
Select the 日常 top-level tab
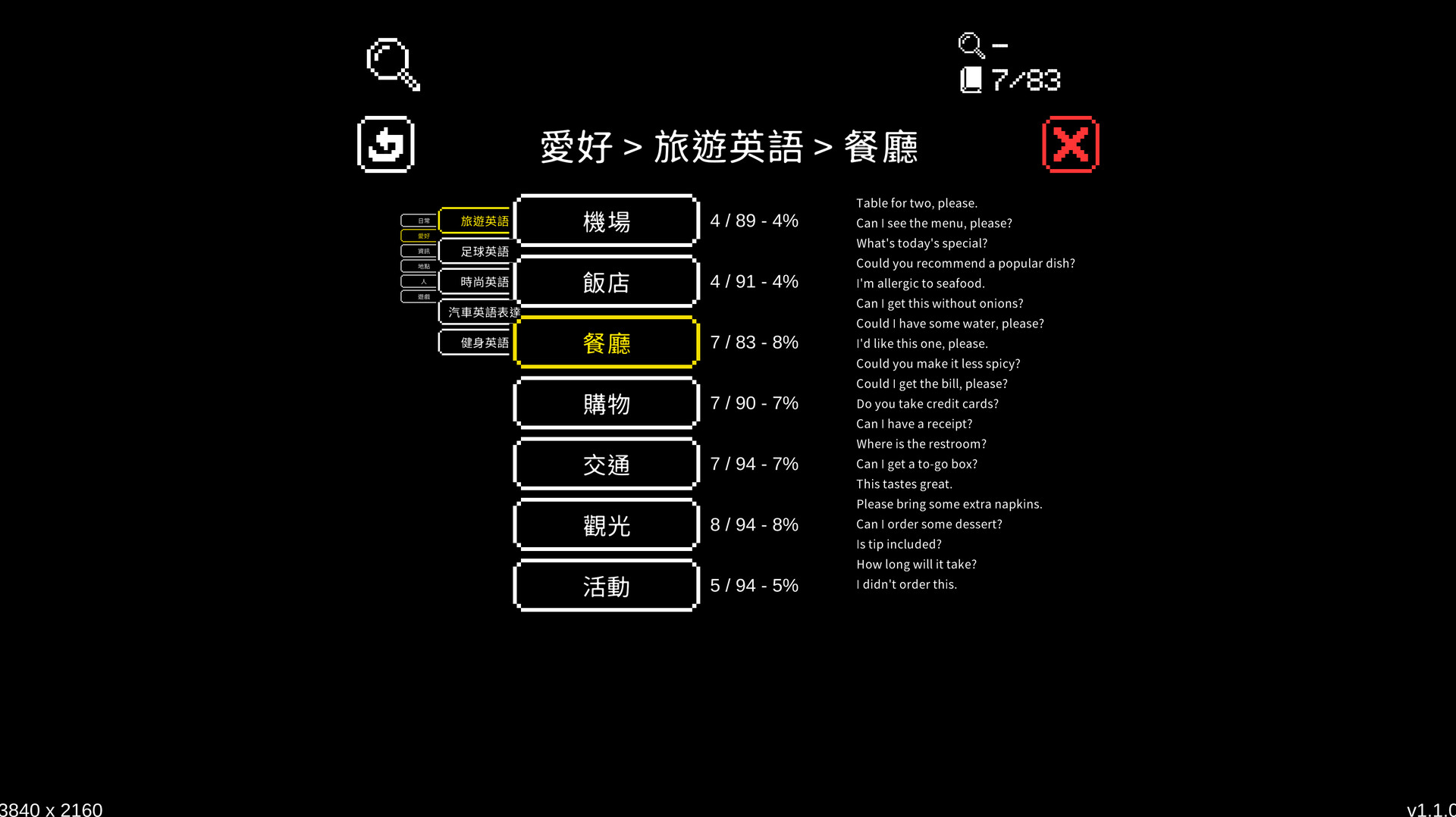pyautogui.click(x=419, y=221)
